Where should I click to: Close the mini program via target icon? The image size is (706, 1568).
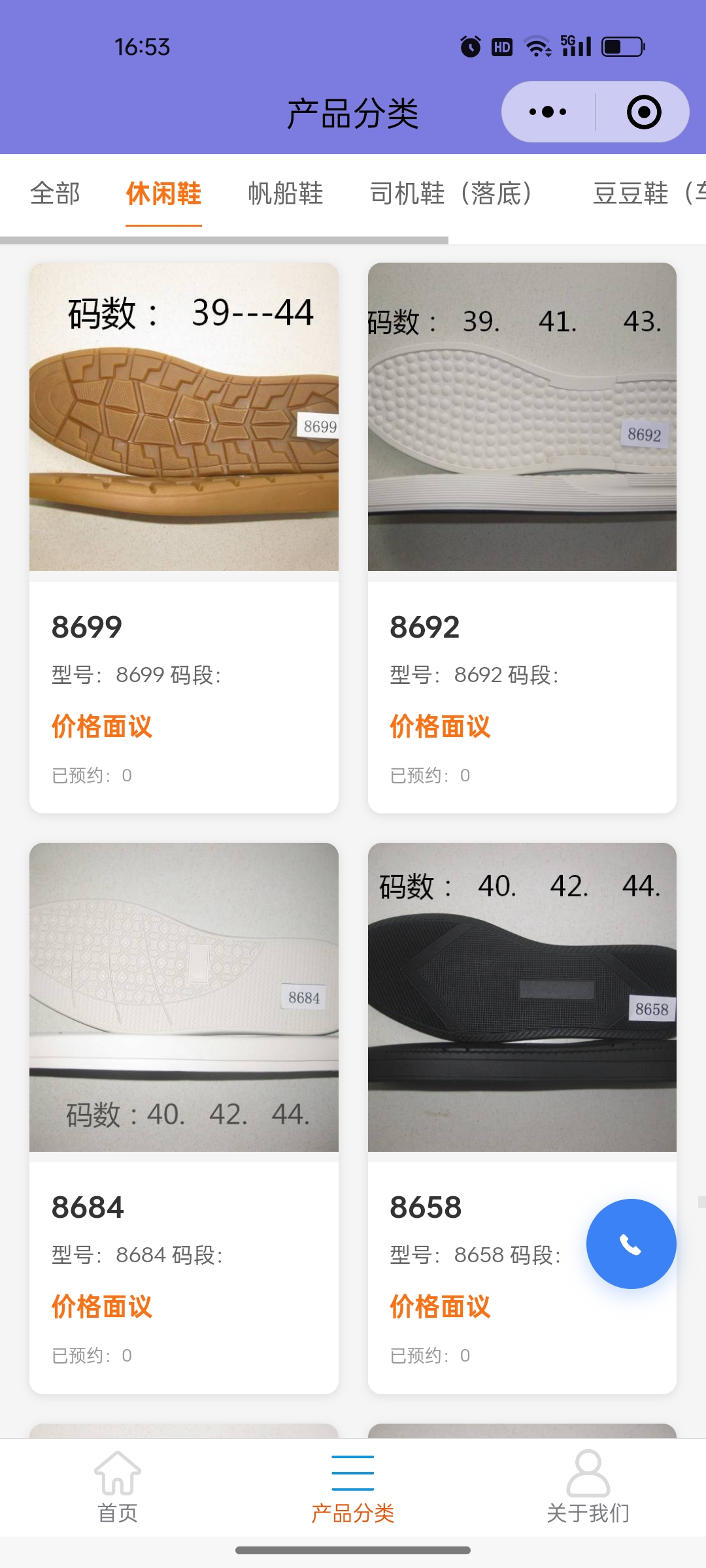pyautogui.click(x=643, y=112)
